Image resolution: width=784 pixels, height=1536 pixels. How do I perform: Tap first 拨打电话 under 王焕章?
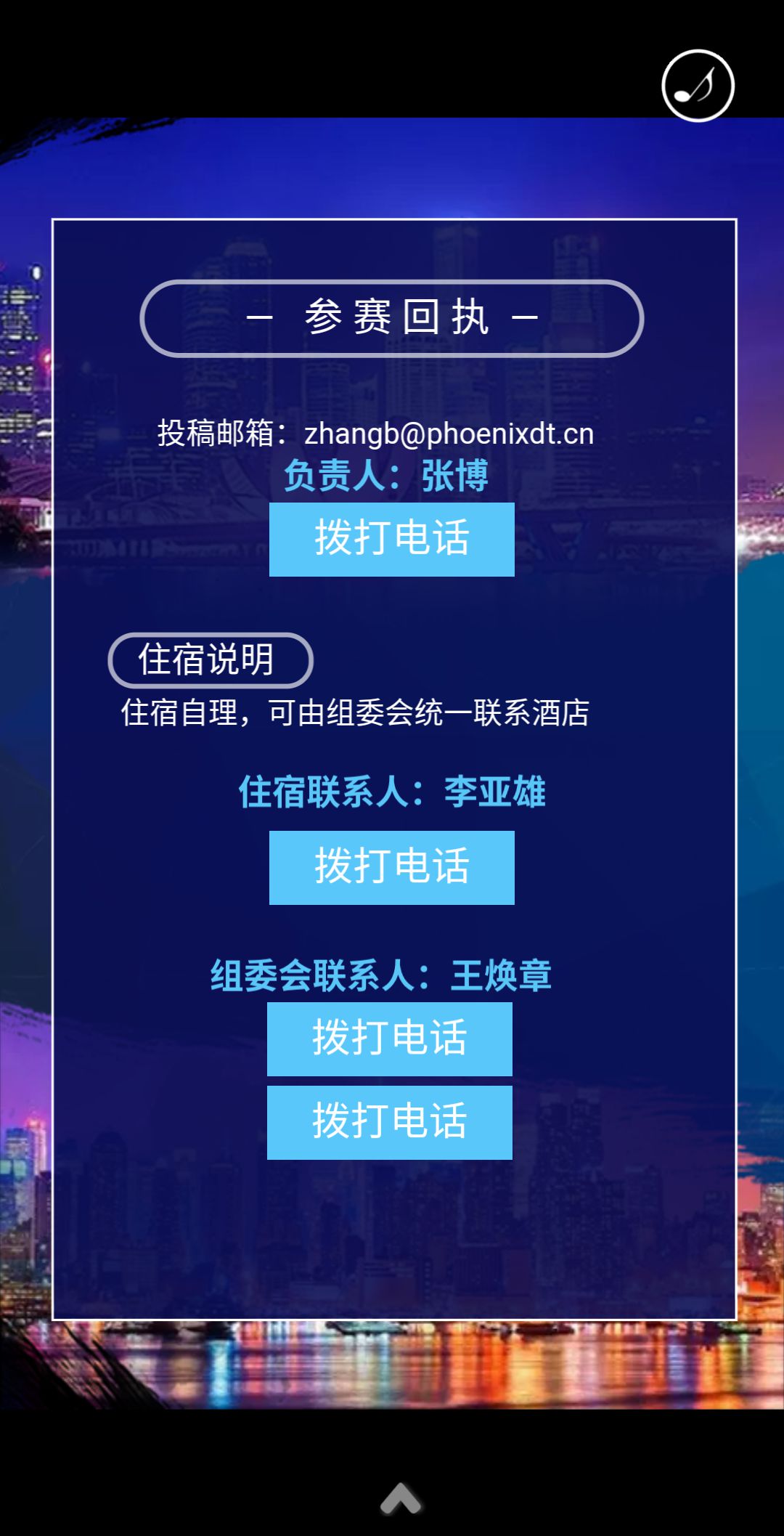point(389,1039)
